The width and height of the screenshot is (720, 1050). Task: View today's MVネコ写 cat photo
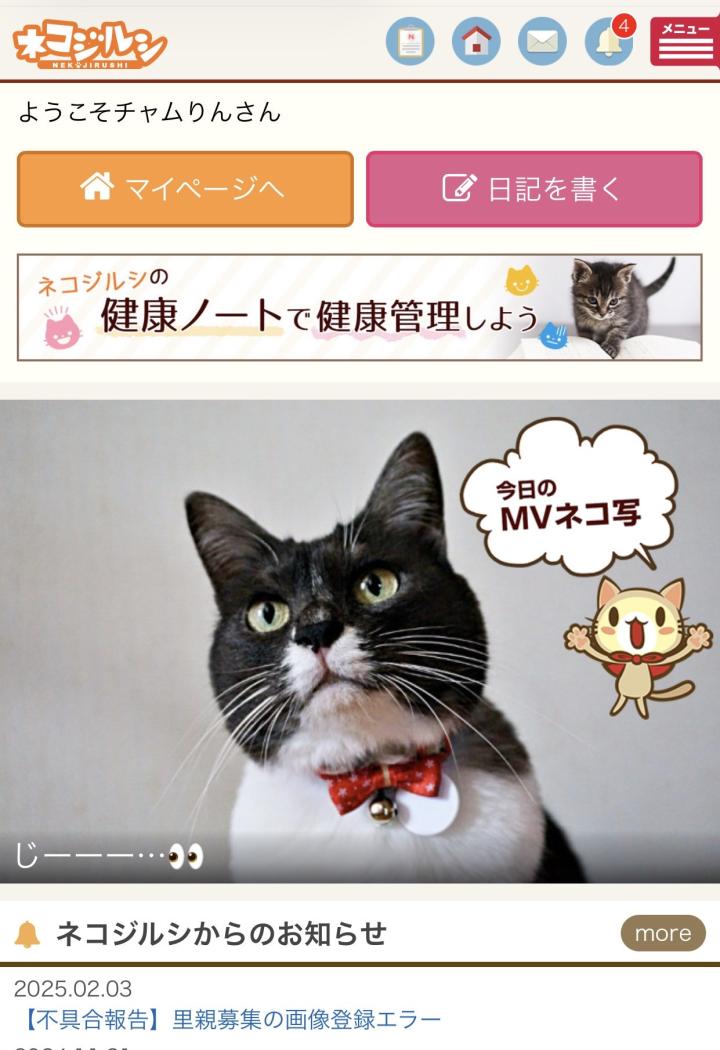(x=360, y=640)
